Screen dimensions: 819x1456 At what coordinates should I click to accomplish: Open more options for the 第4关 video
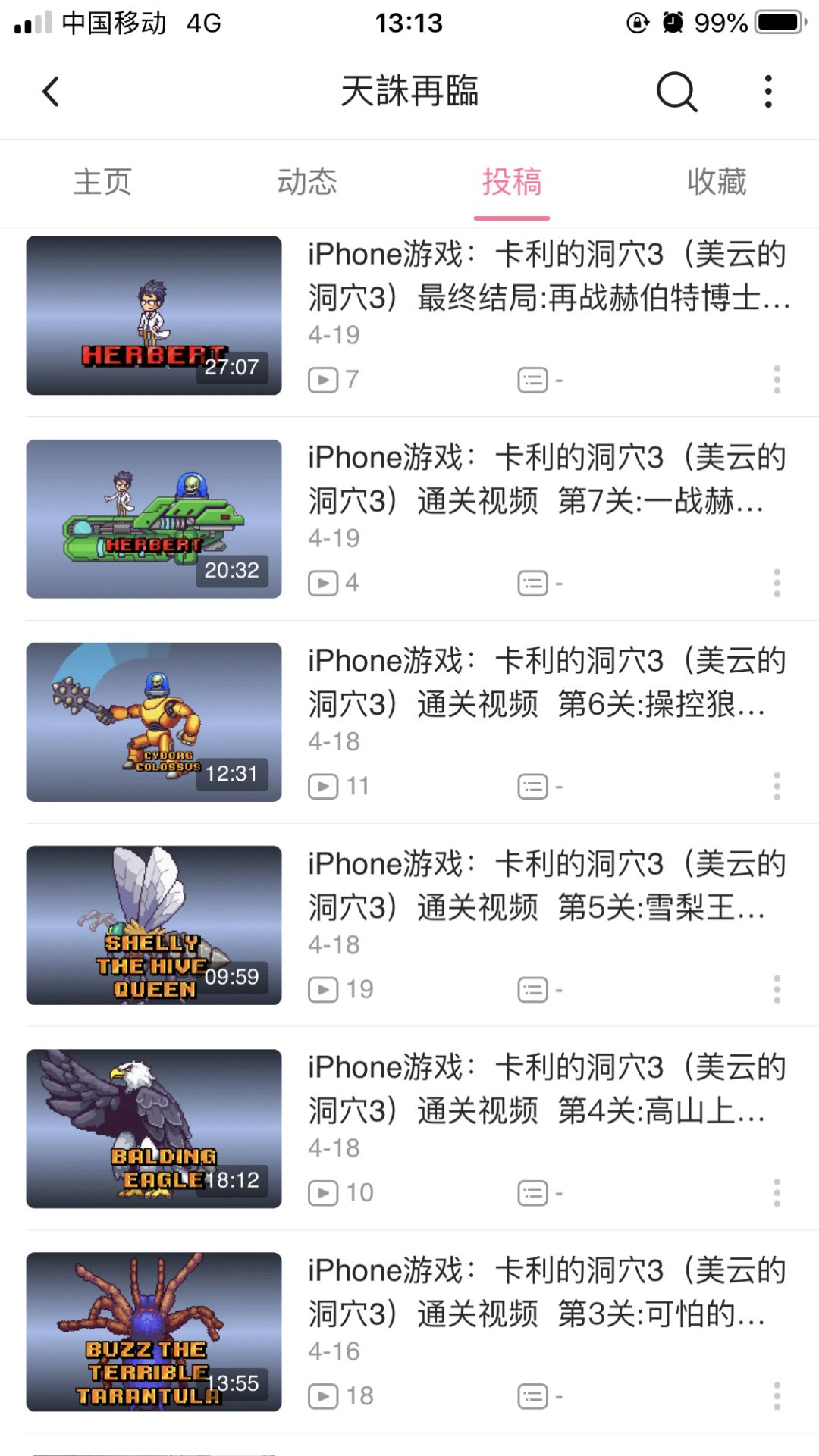[777, 1192]
